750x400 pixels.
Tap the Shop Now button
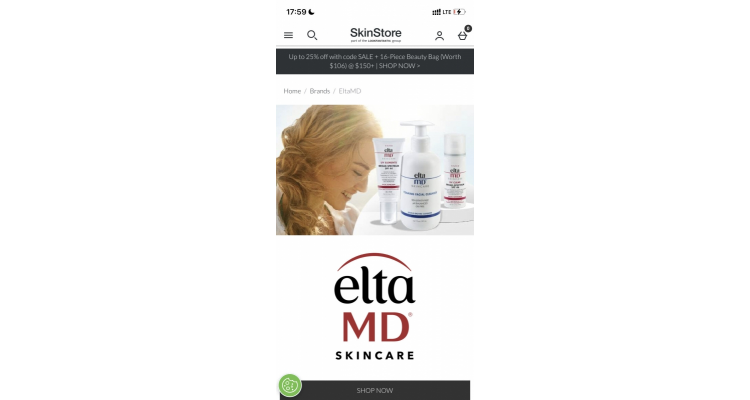375,390
